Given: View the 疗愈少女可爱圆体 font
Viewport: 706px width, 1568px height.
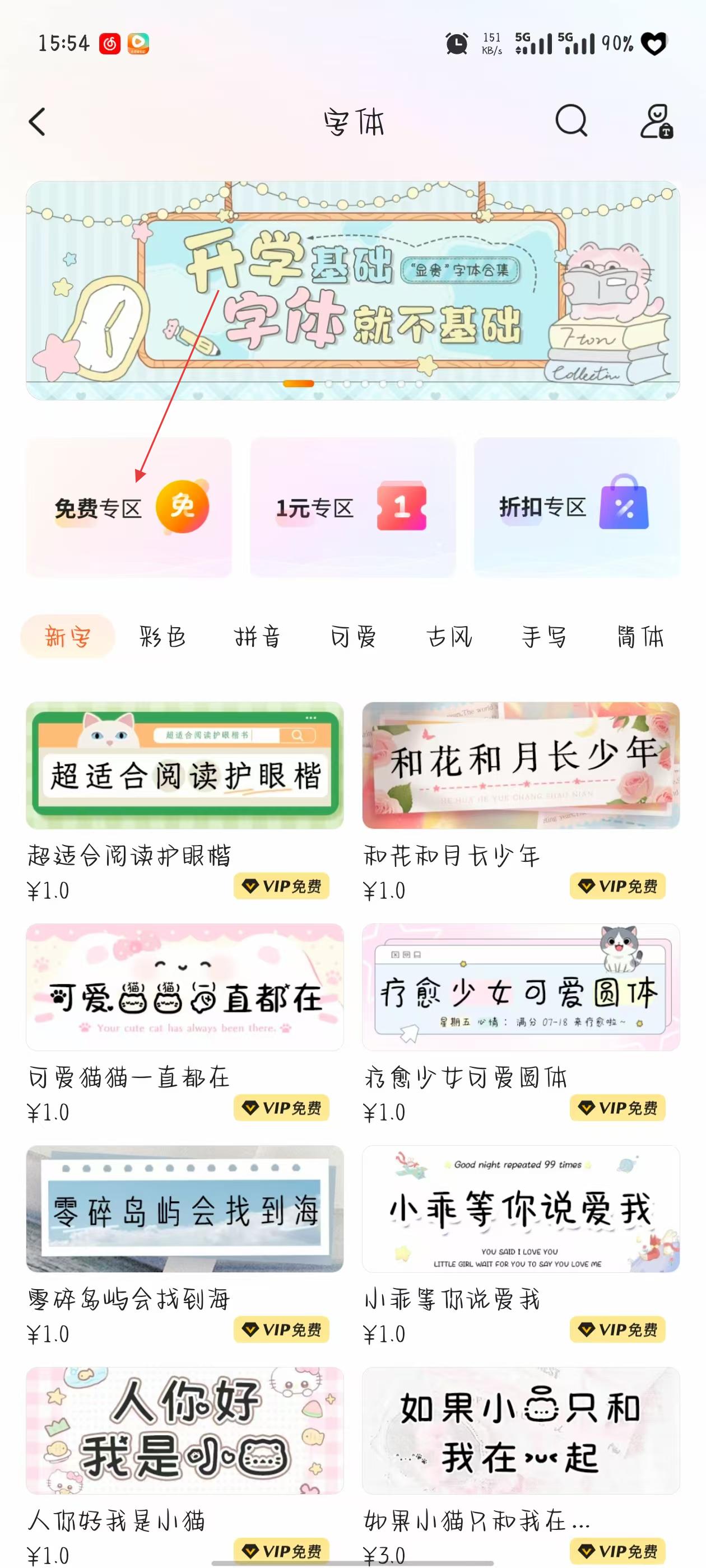Looking at the screenshot, I should click(521, 987).
